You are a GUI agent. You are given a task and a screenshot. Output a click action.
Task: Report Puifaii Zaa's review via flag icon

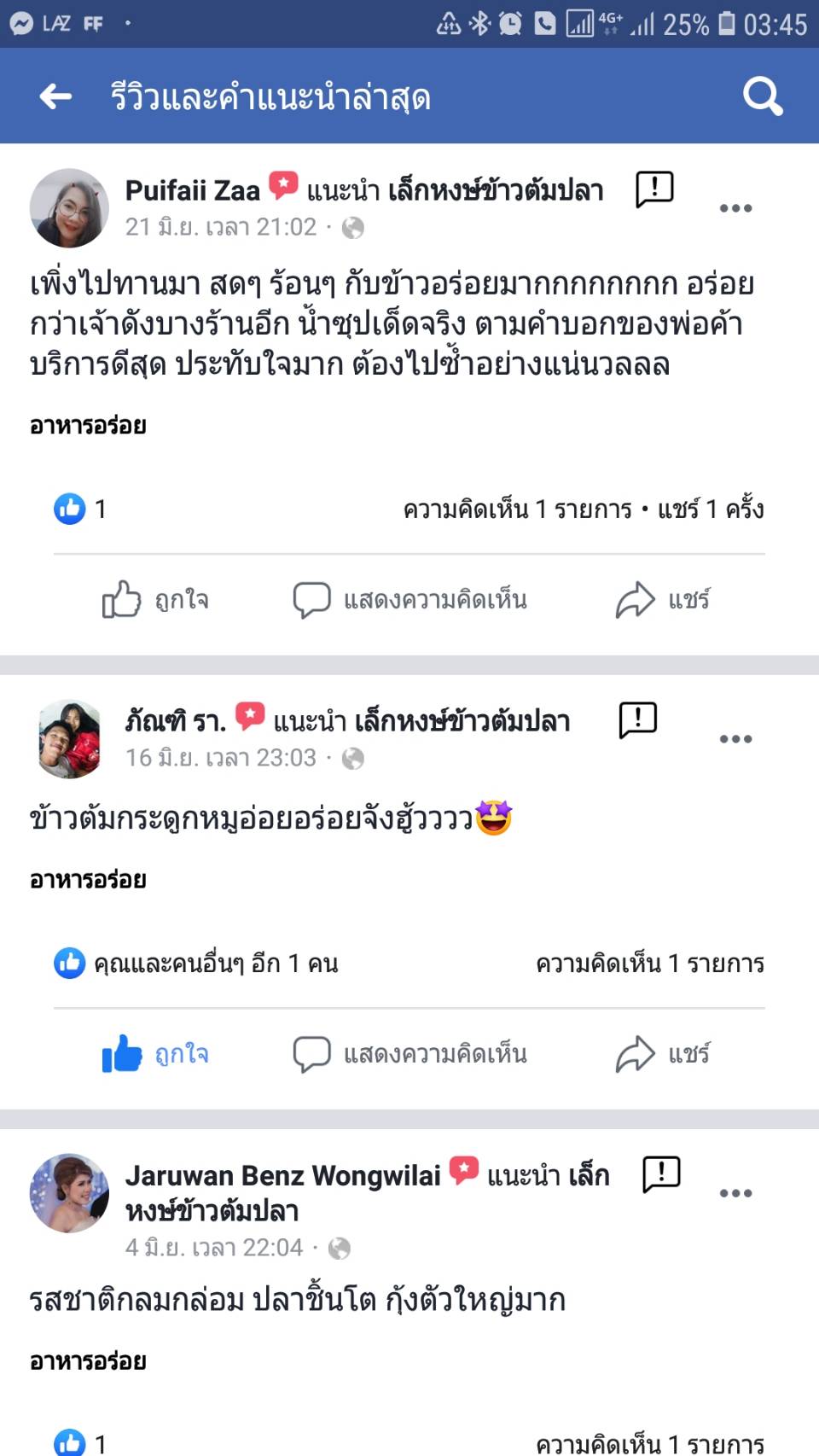[654, 189]
